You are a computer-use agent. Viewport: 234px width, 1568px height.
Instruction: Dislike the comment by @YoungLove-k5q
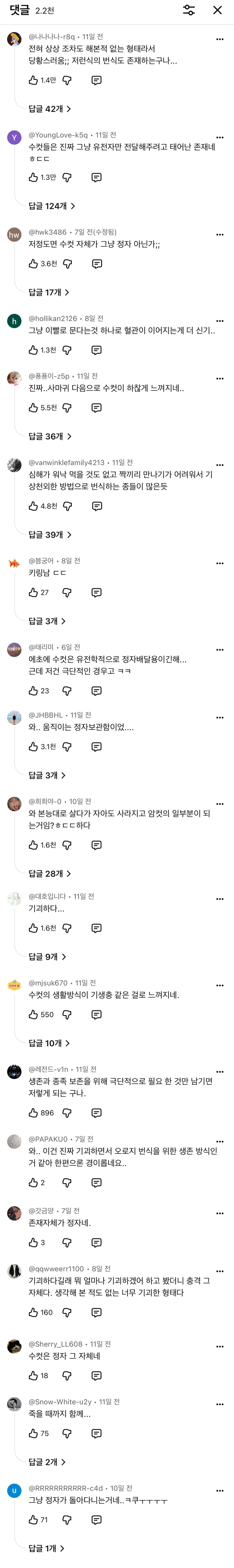67,177
